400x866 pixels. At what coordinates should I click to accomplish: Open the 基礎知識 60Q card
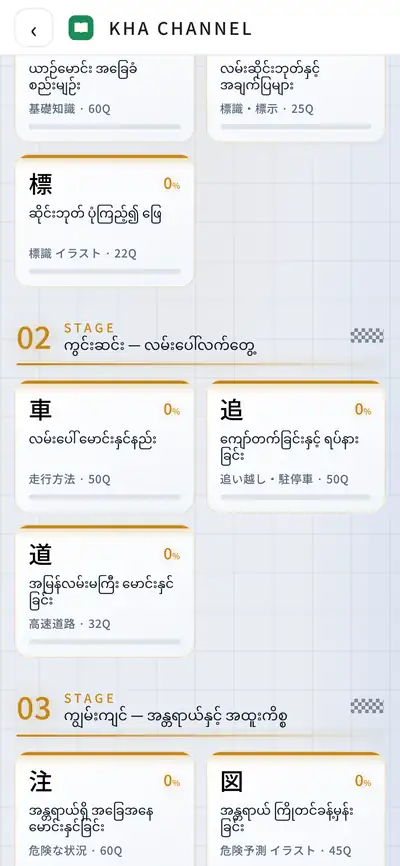104,98
